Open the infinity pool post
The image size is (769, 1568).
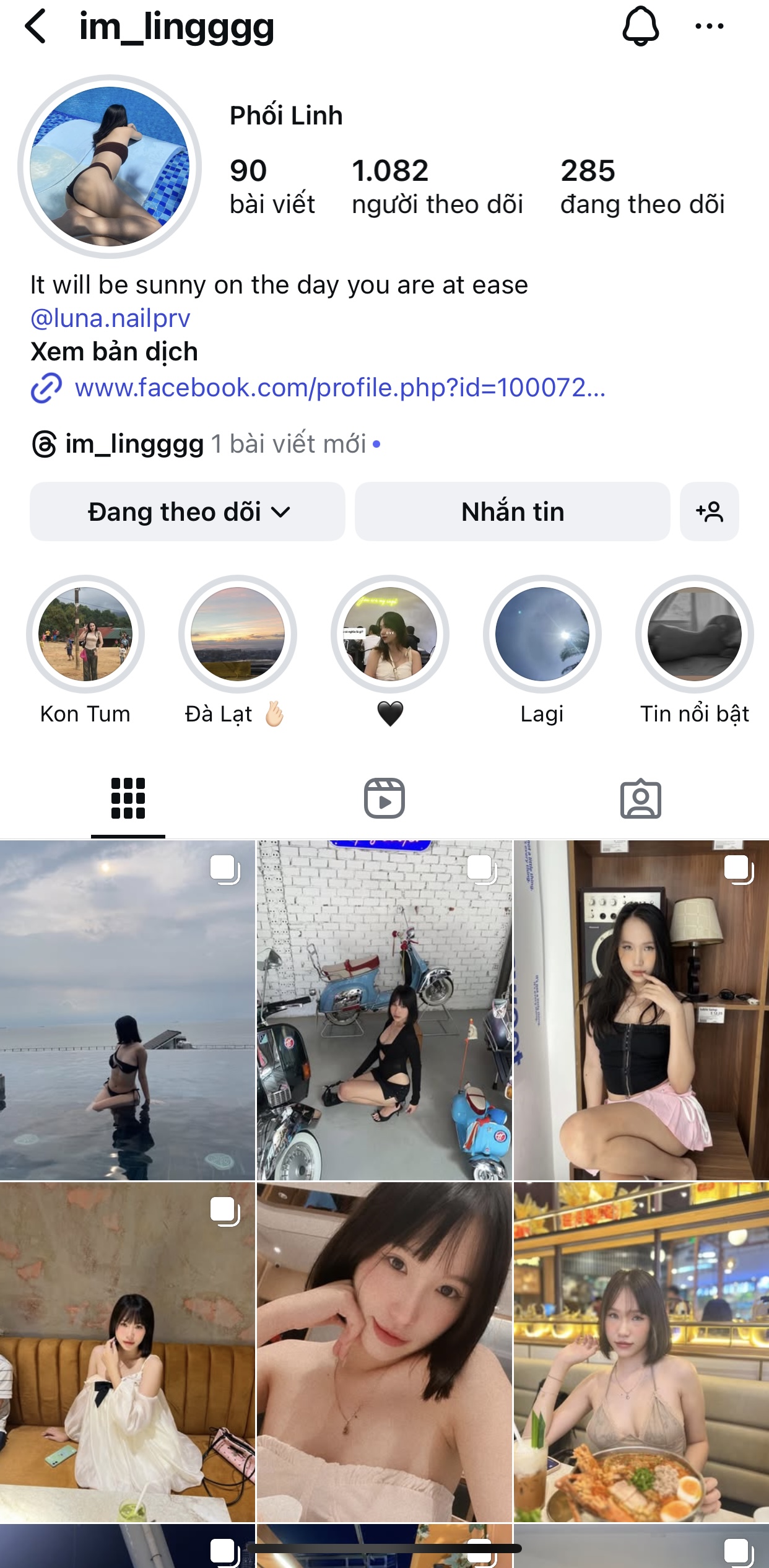(128, 1010)
